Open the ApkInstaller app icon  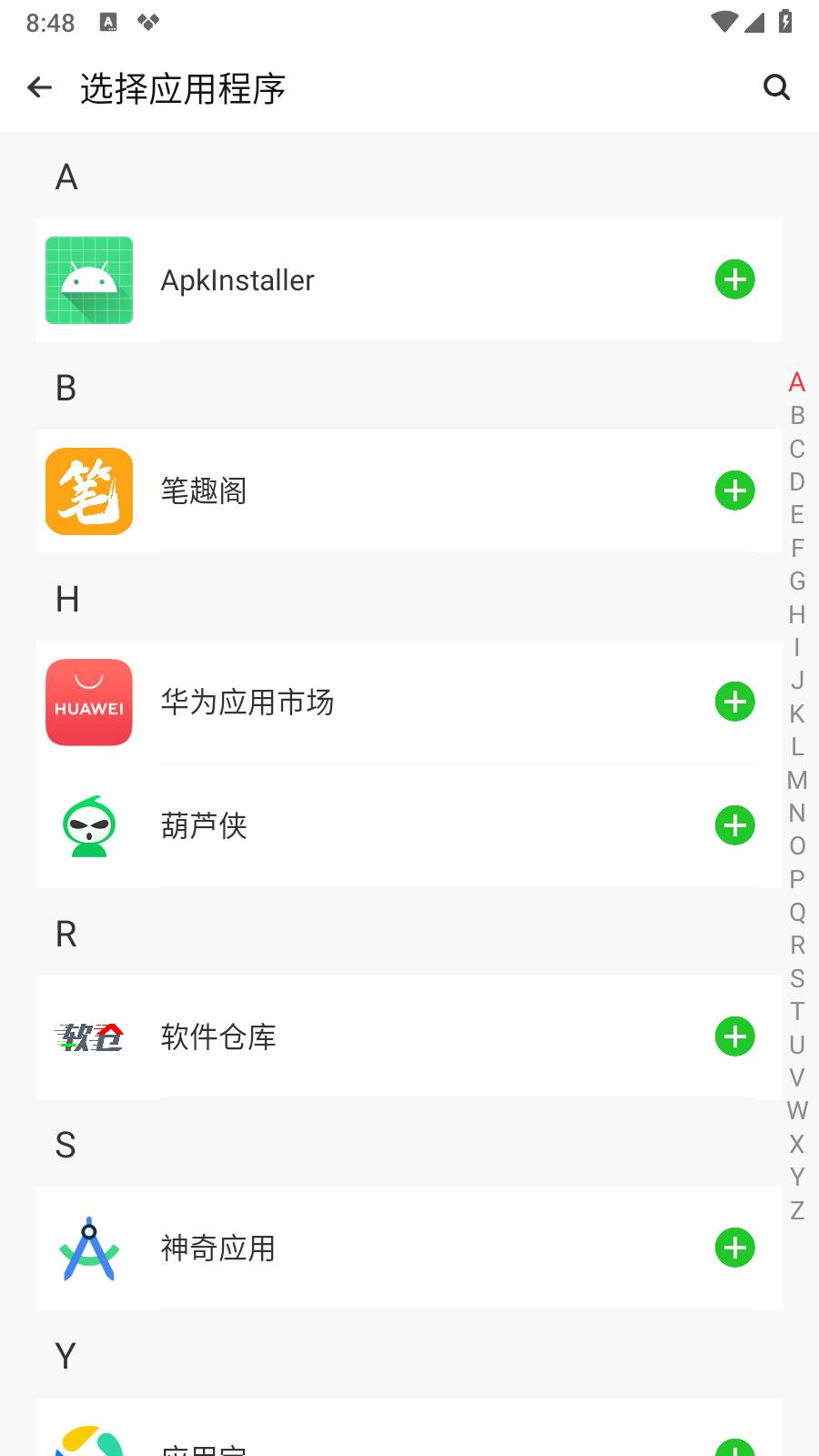coord(88,280)
